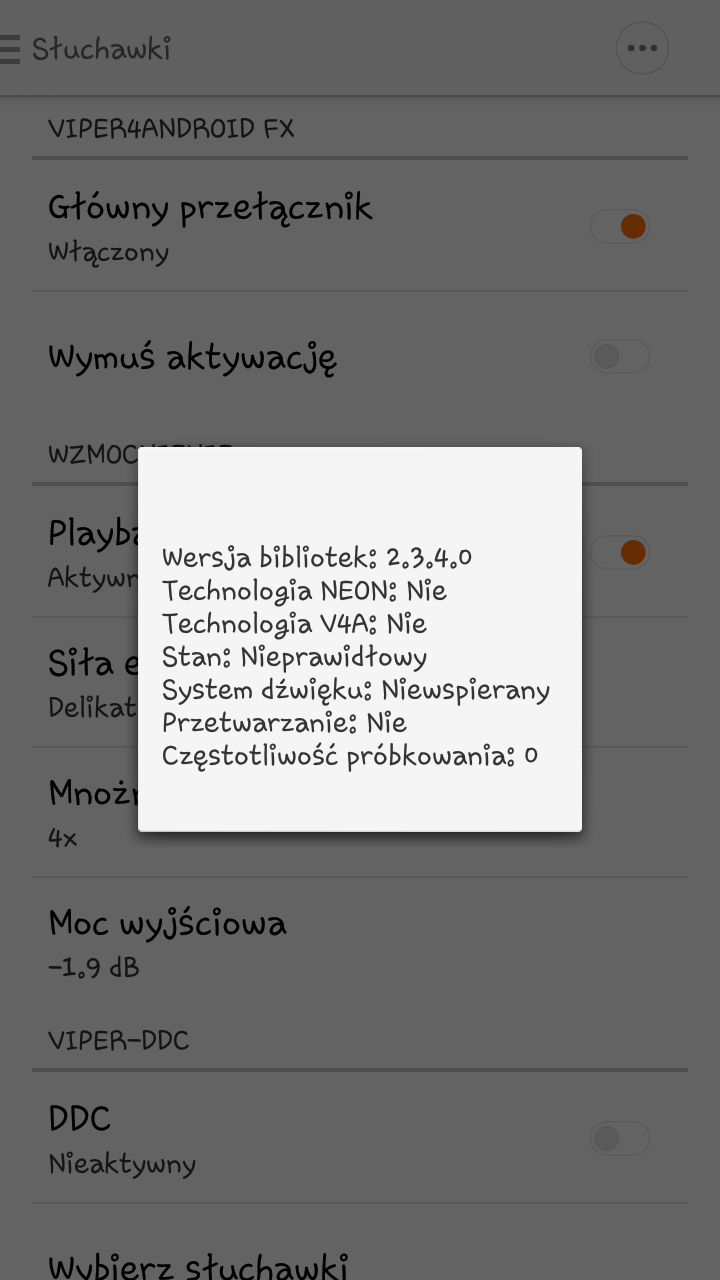Enable the Wymuś aktywację switch

pos(620,356)
